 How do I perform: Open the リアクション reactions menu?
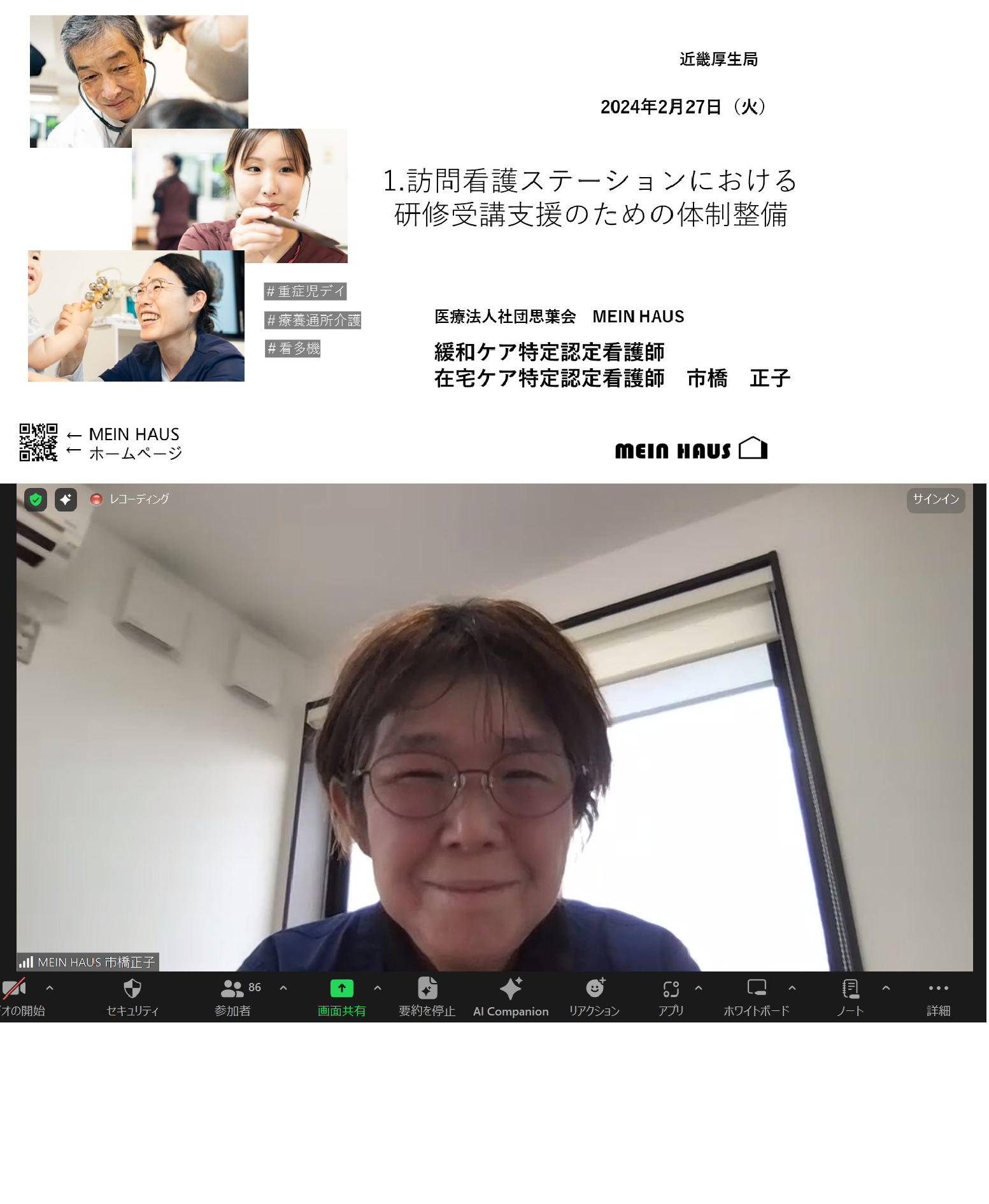[594, 998]
